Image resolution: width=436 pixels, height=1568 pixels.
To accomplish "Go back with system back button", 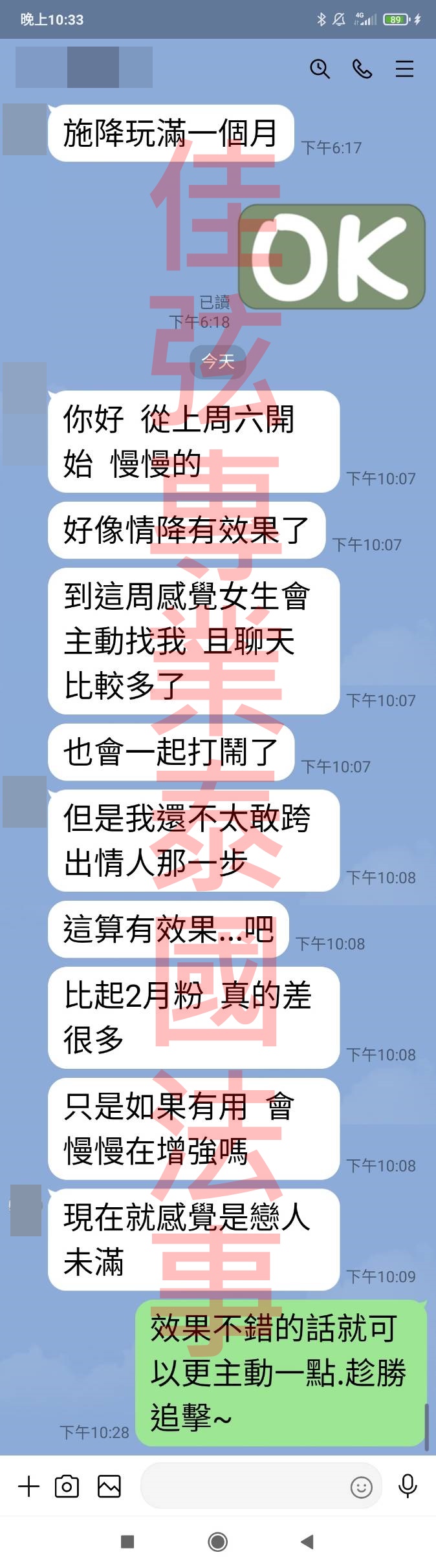I will [x=307, y=1541].
